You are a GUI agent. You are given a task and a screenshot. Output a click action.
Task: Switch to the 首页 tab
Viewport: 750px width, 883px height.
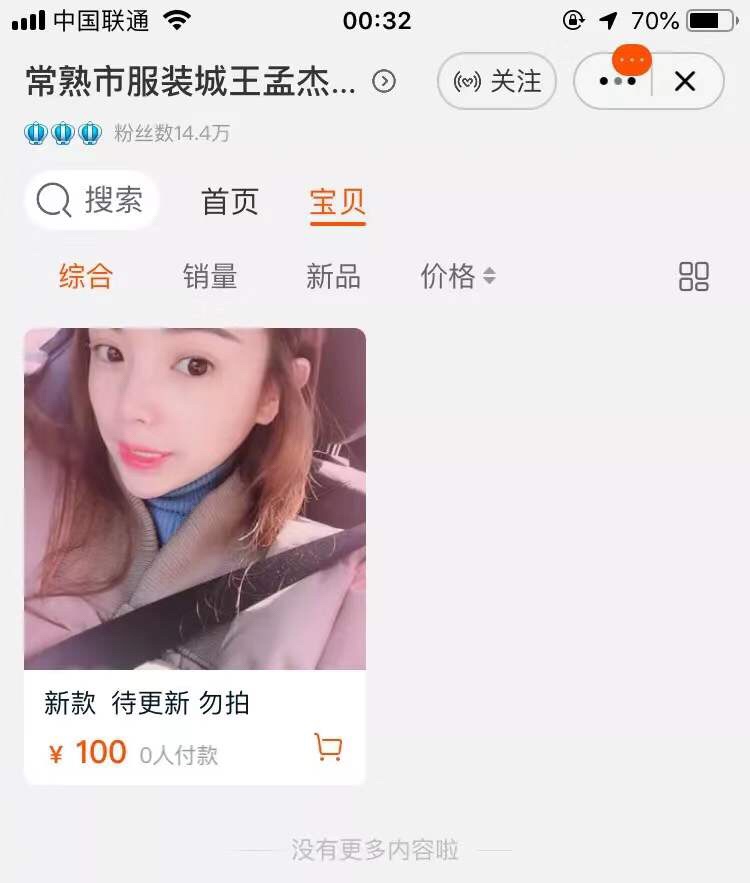pyautogui.click(x=230, y=201)
